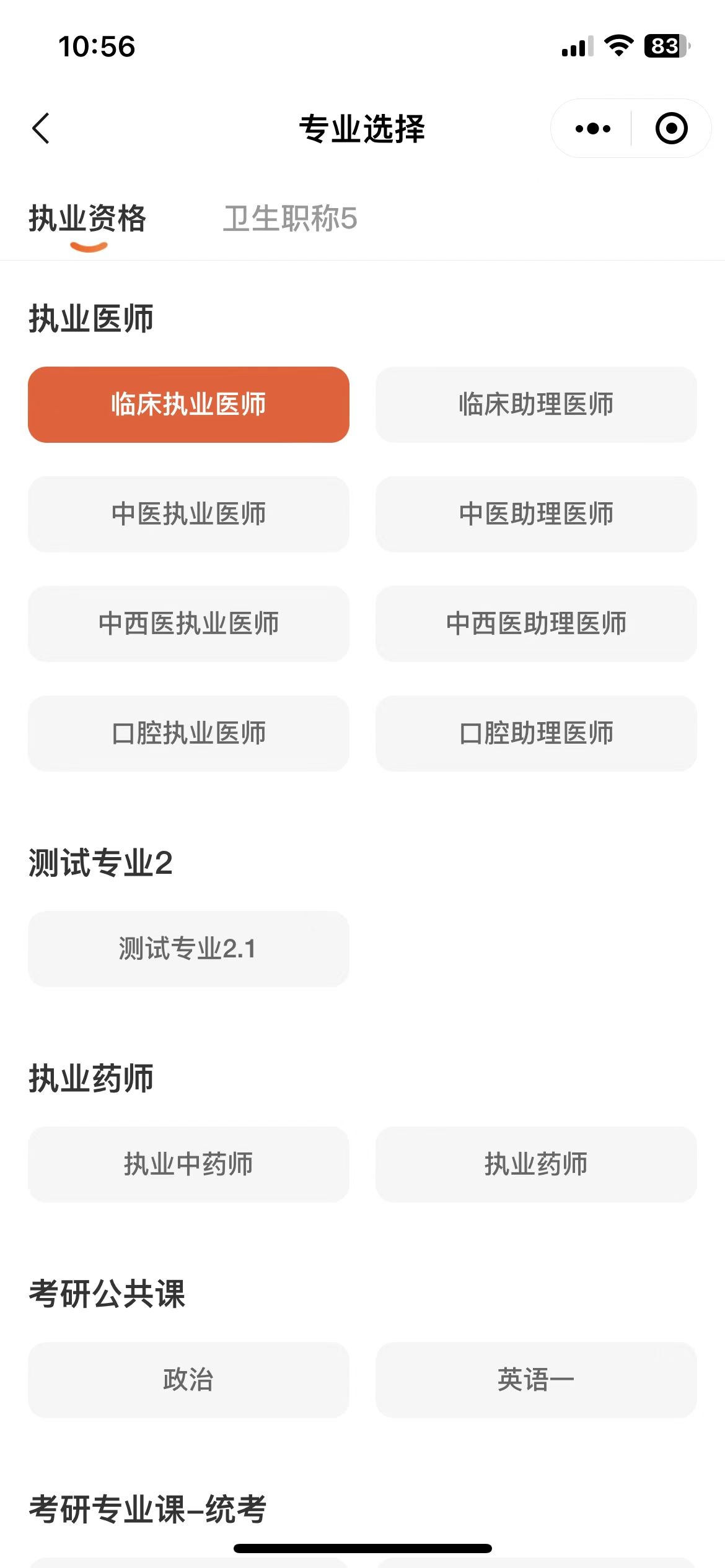Choose 中西医执业医师
Screen dimensions: 725x1568
click(188, 624)
